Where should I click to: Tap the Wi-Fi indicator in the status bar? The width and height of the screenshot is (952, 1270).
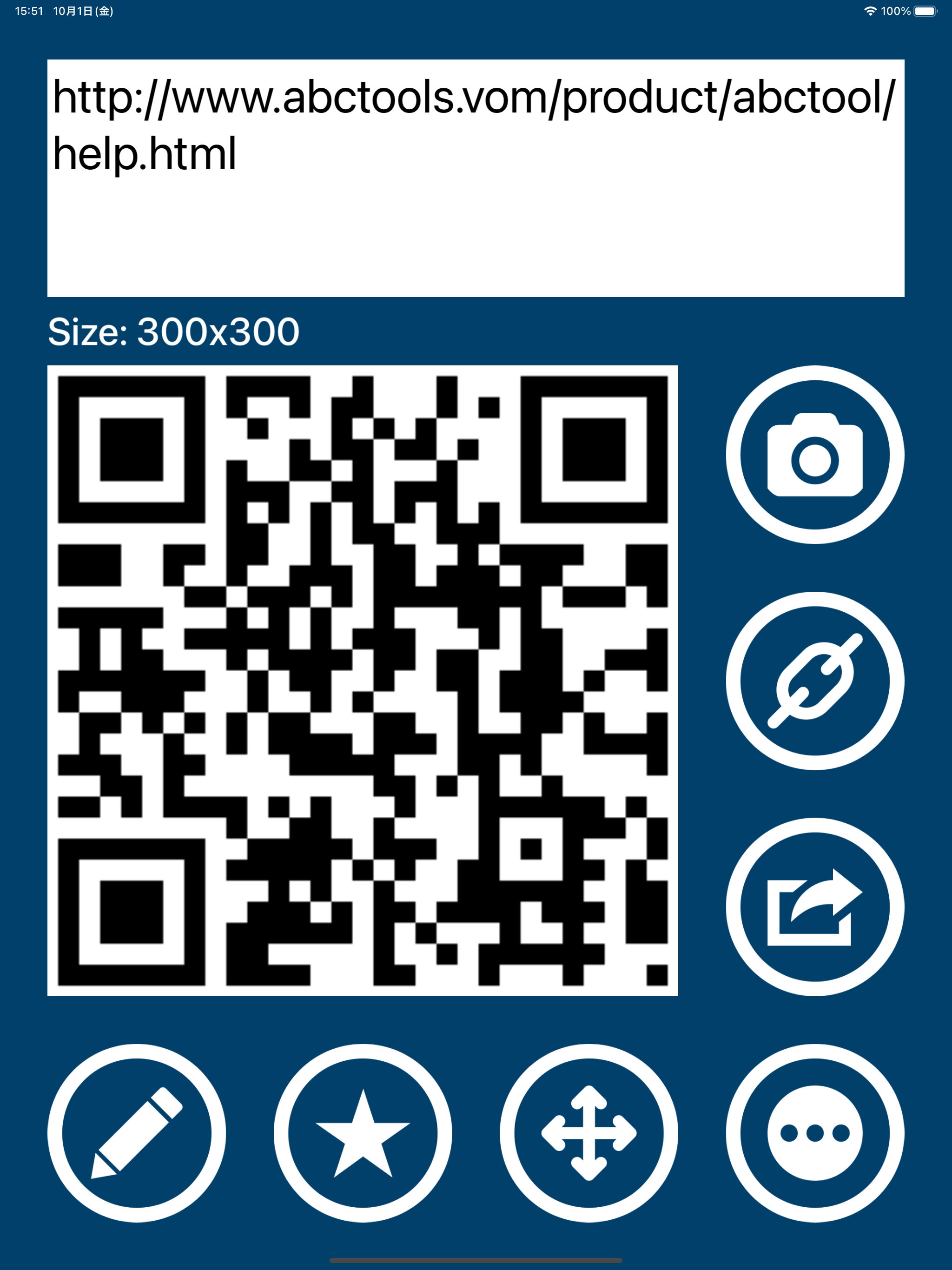tap(871, 10)
